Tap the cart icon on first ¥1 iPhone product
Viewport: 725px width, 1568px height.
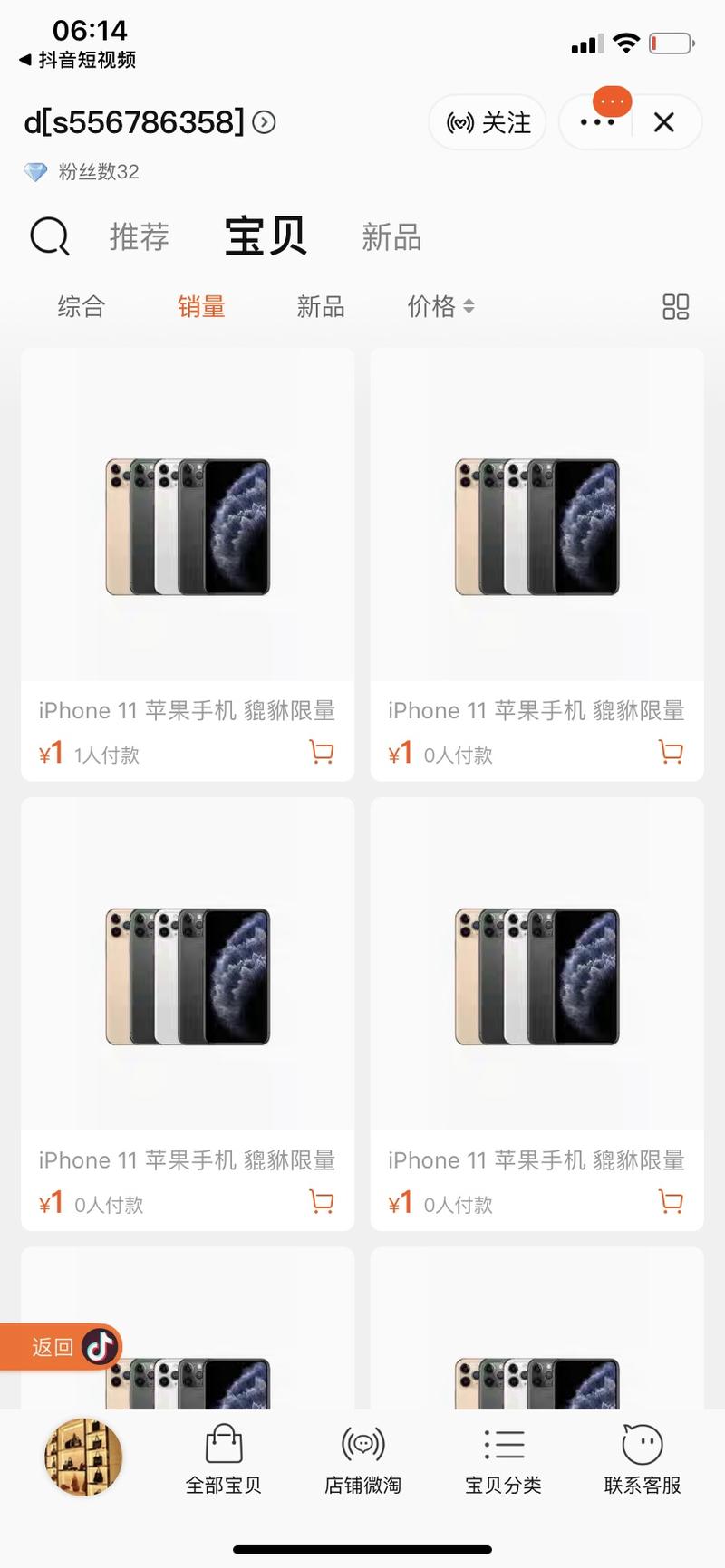coord(321,752)
